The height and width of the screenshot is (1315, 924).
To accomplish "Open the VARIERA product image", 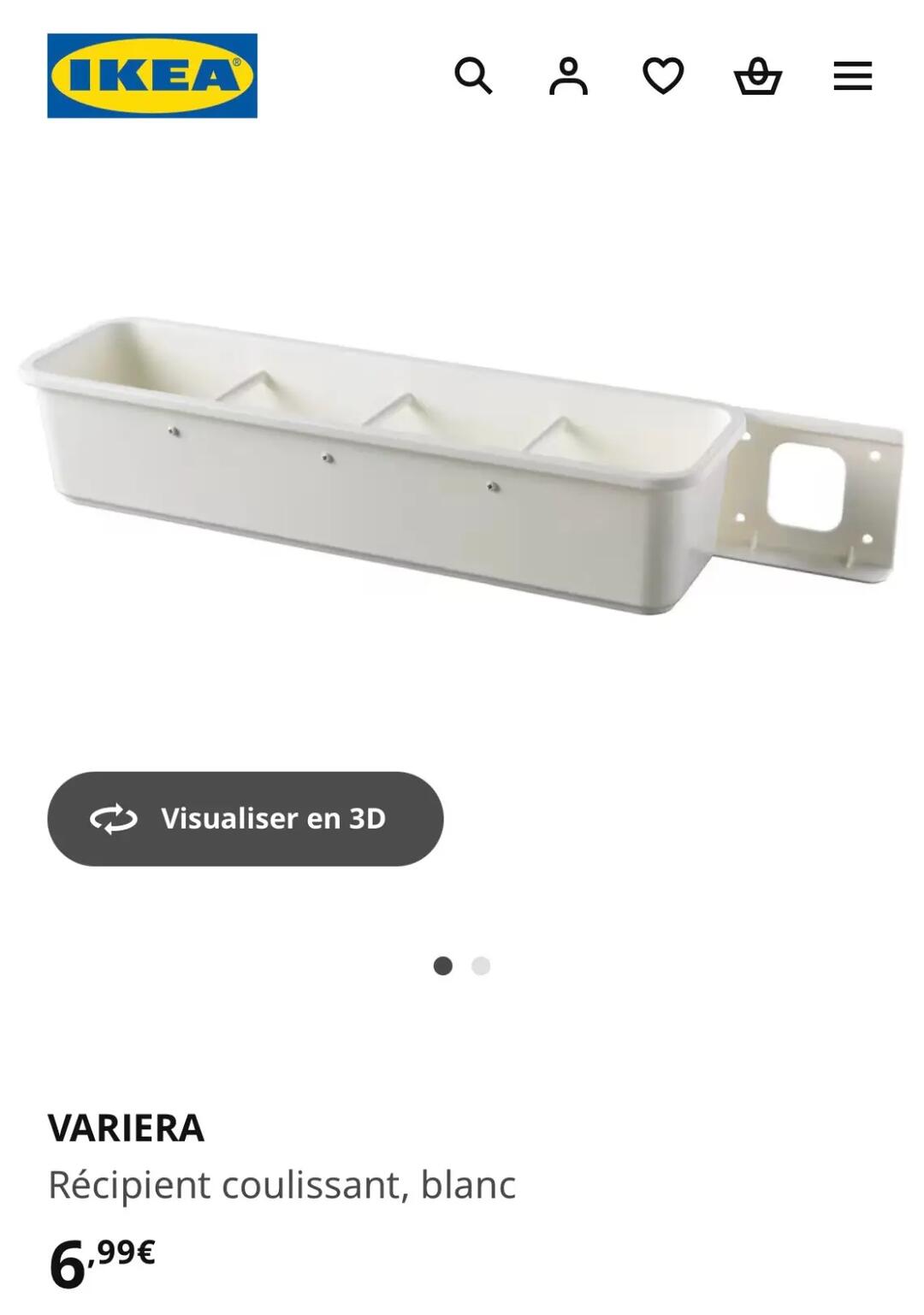I will click(462, 466).
